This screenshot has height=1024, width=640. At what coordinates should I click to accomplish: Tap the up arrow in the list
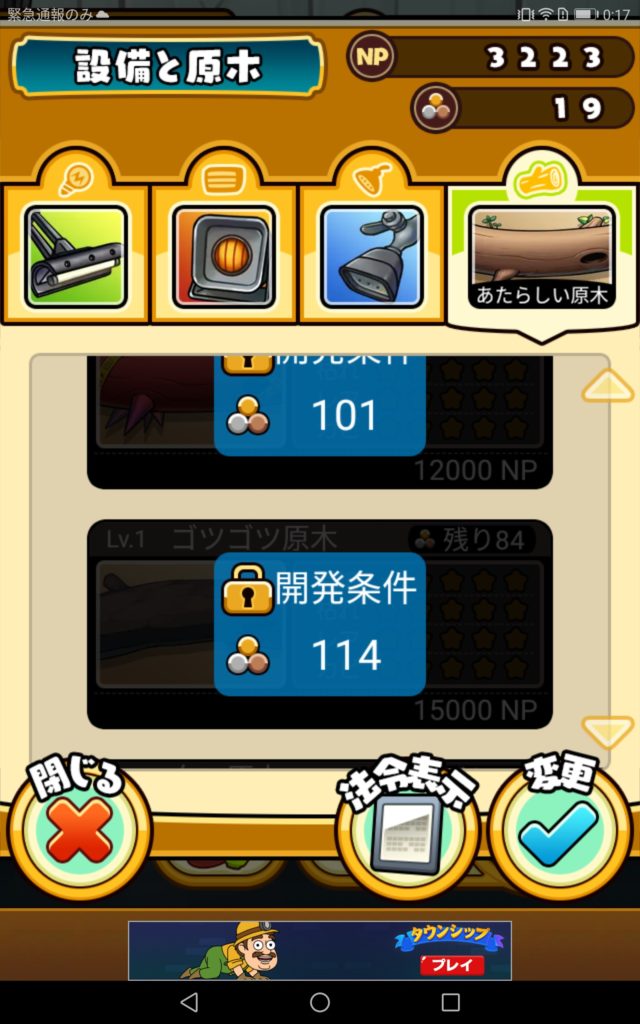(607, 386)
